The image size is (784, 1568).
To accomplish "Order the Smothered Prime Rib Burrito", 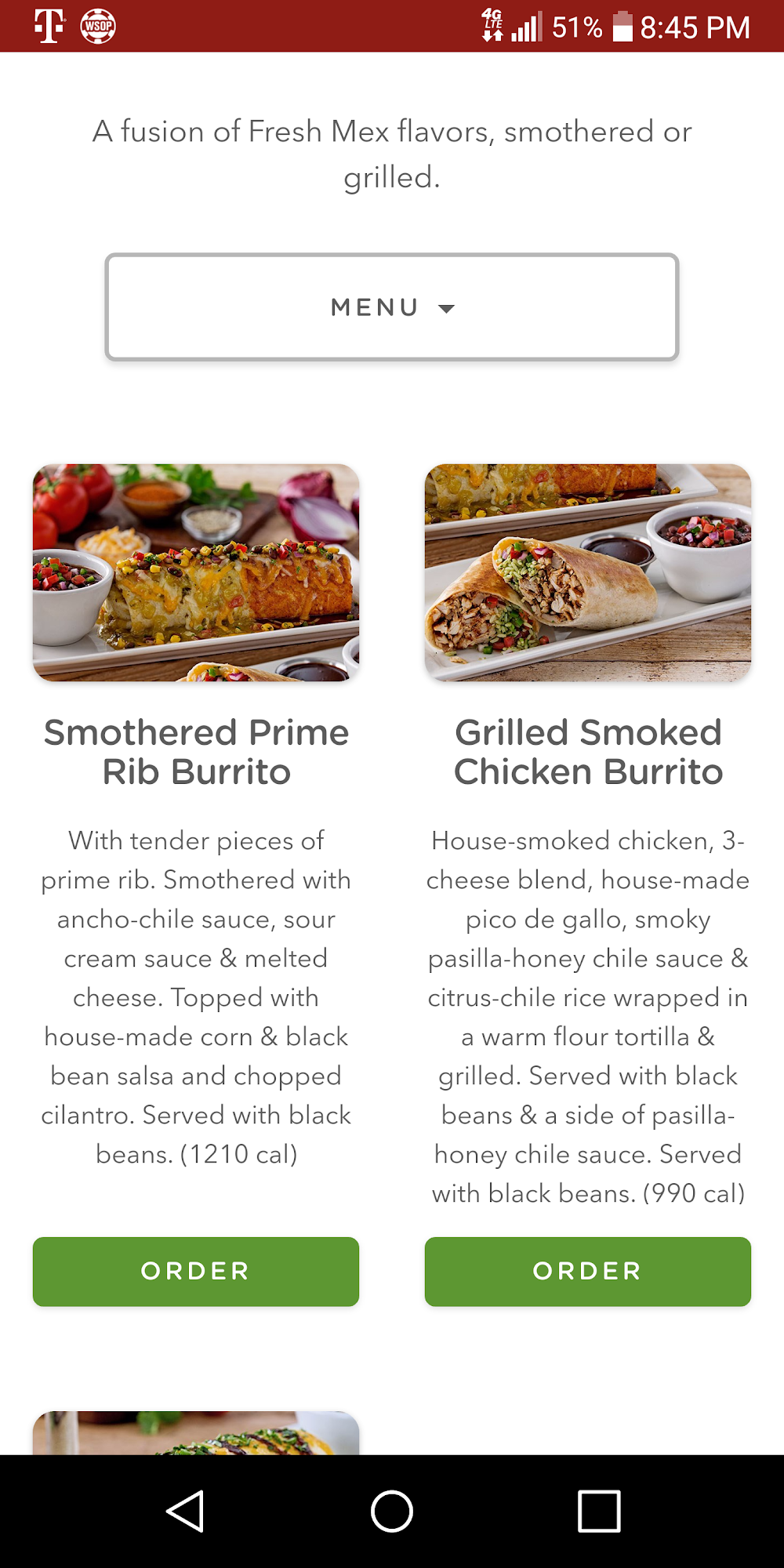I will point(196,1271).
